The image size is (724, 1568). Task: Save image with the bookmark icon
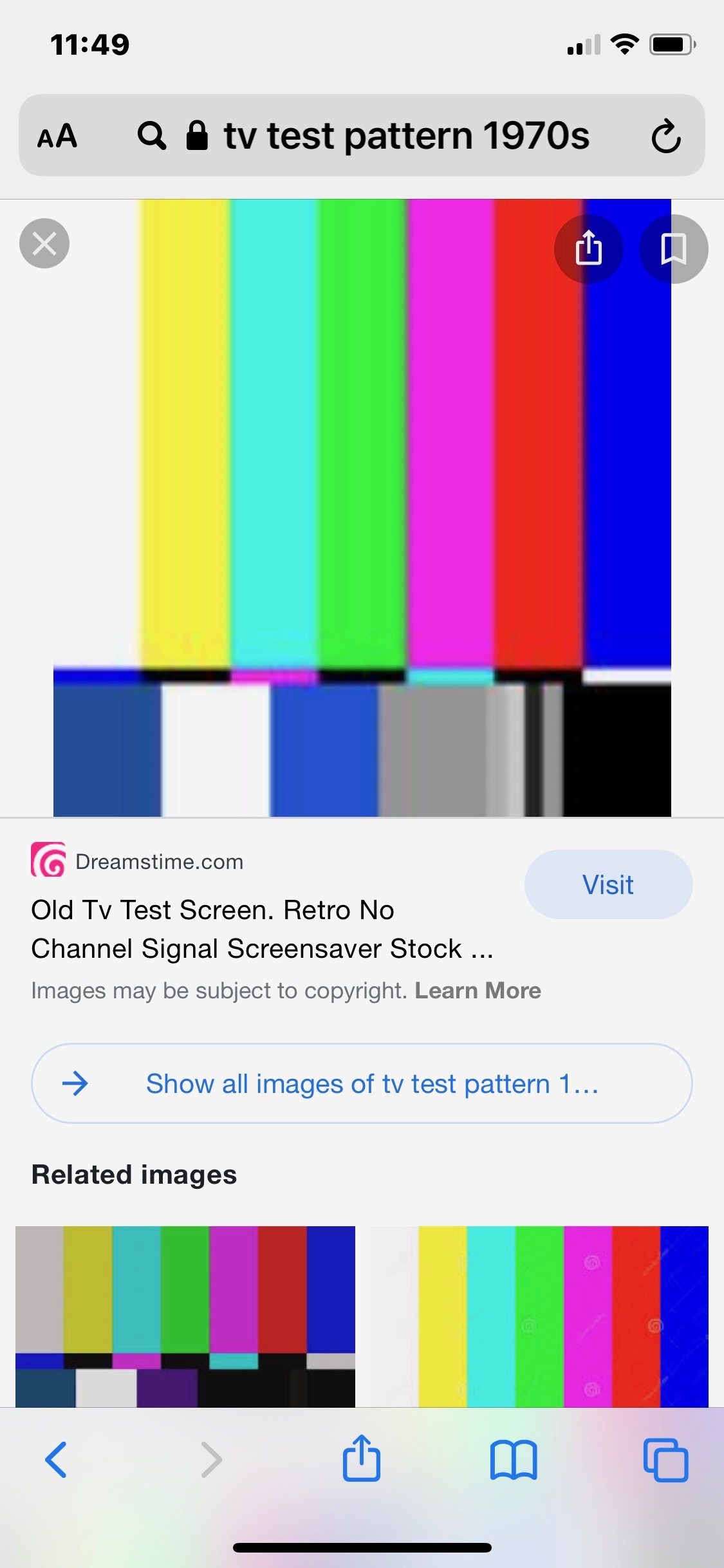click(x=673, y=249)
